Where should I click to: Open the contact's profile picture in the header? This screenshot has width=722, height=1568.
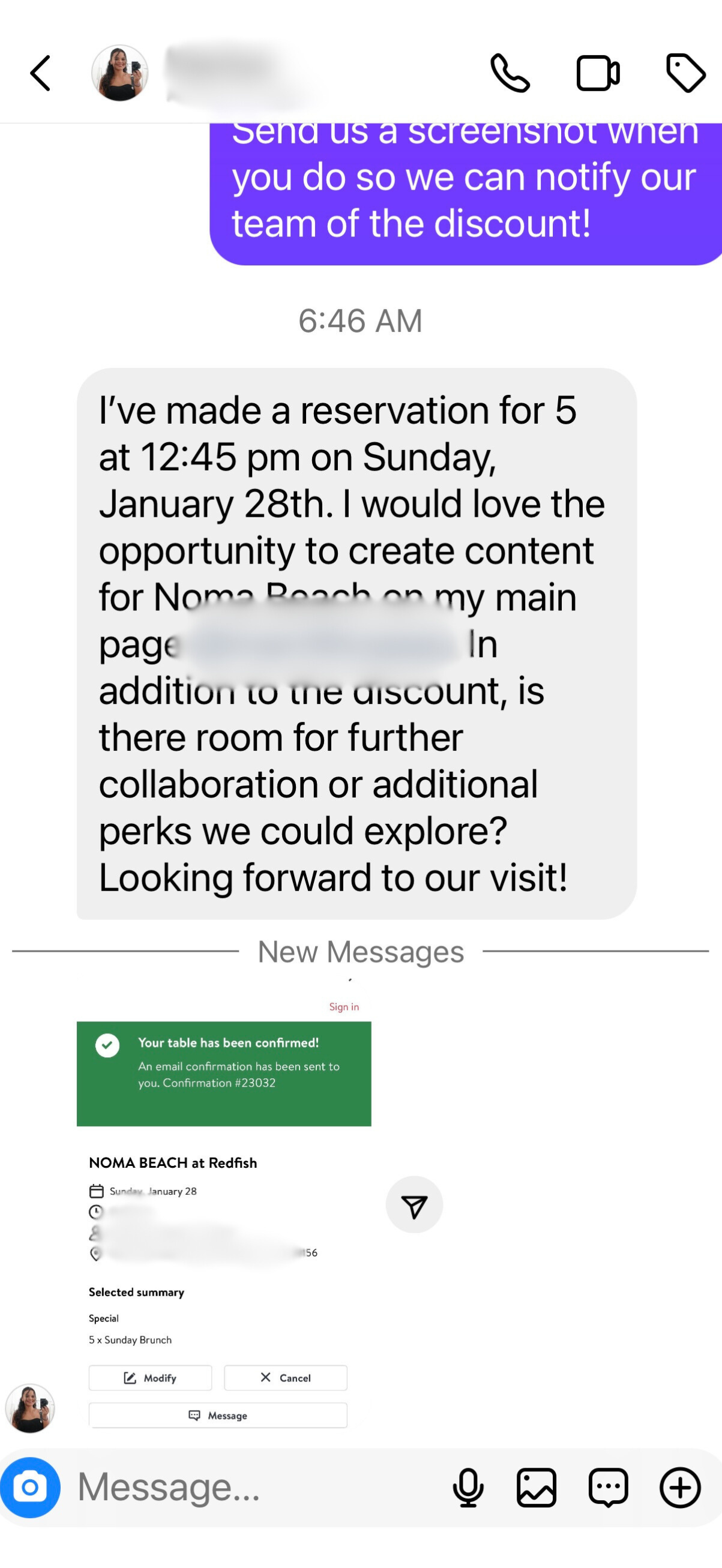coord(119,73)
